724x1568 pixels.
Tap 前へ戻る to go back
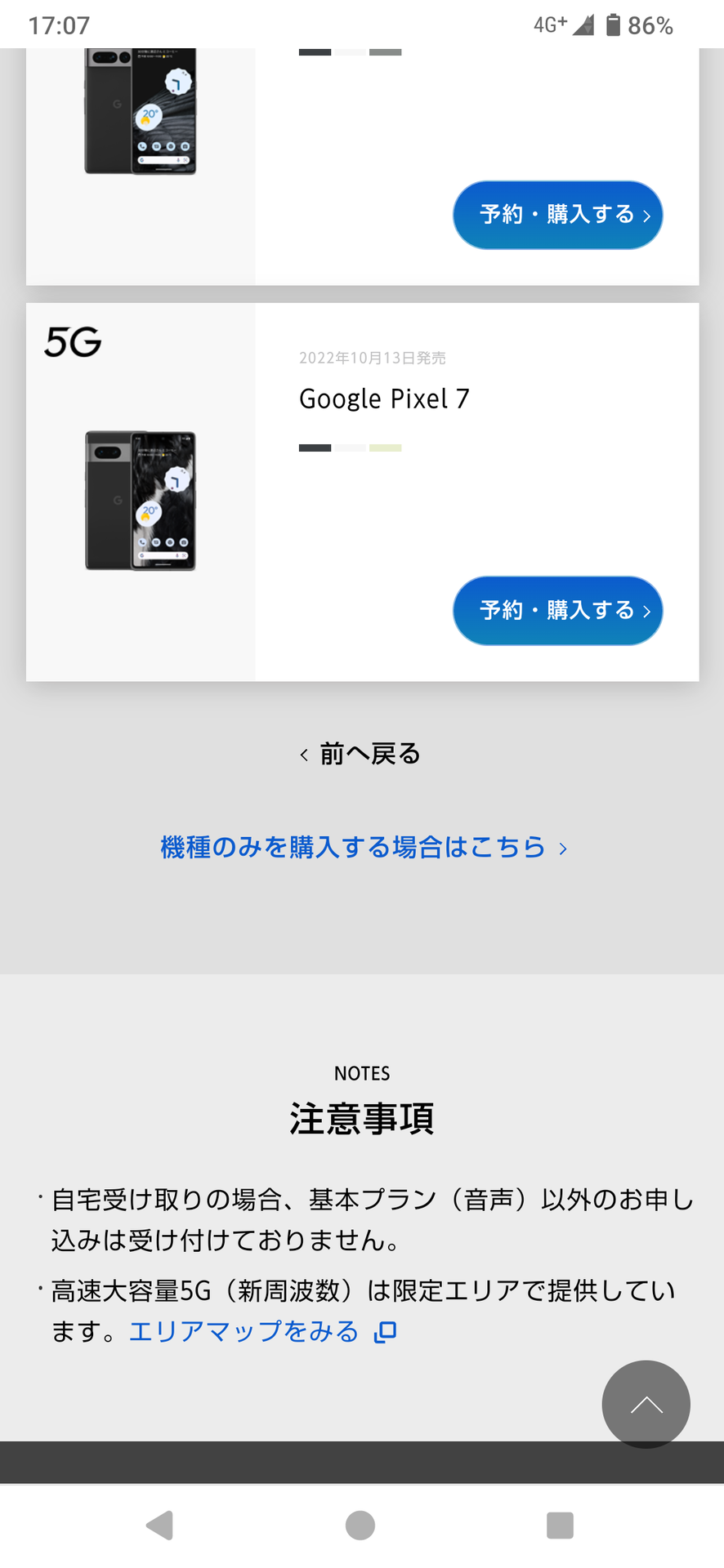click(x=368, y=754)
